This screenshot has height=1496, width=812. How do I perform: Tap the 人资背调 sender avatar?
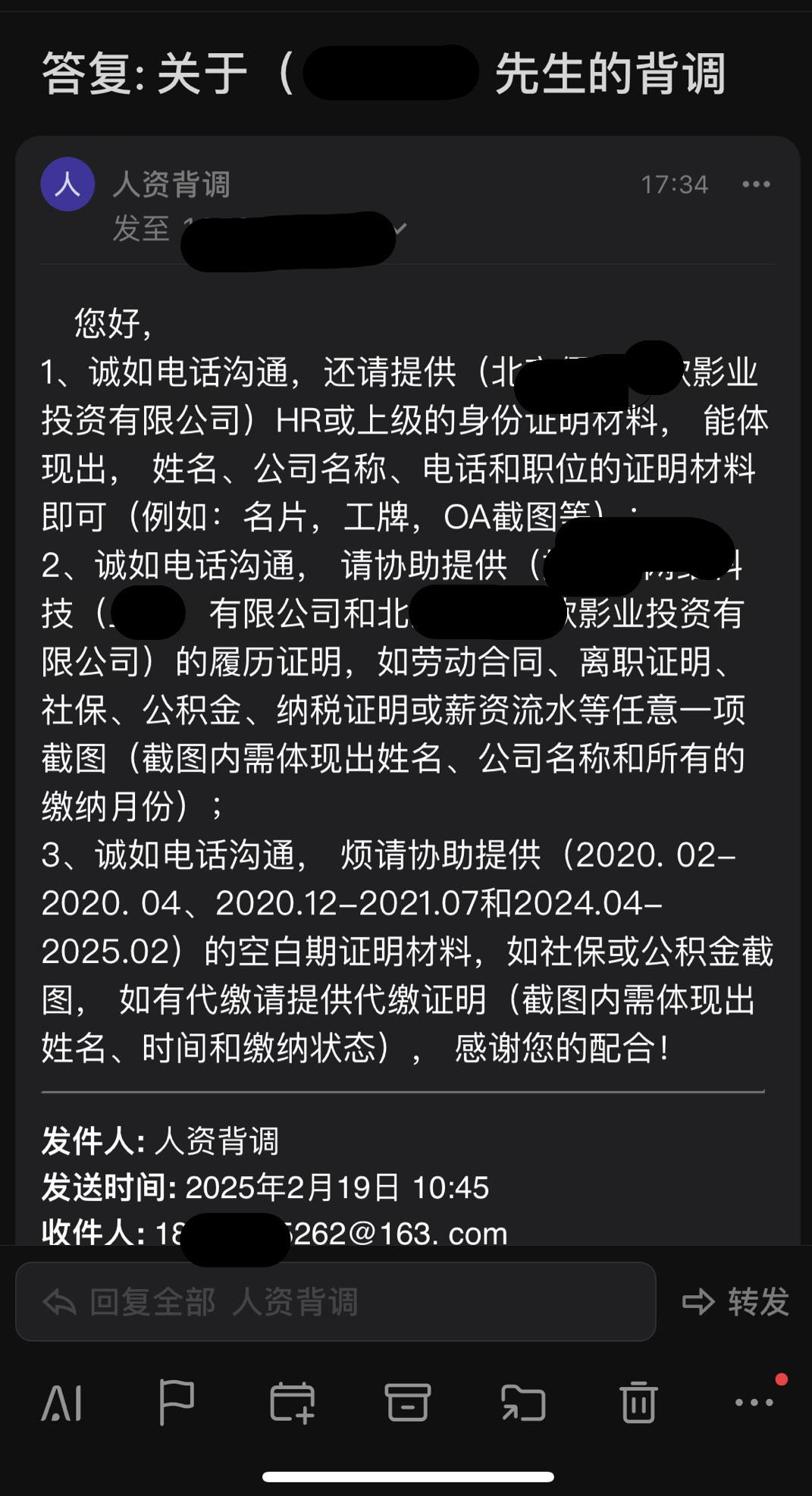[67, 184]
